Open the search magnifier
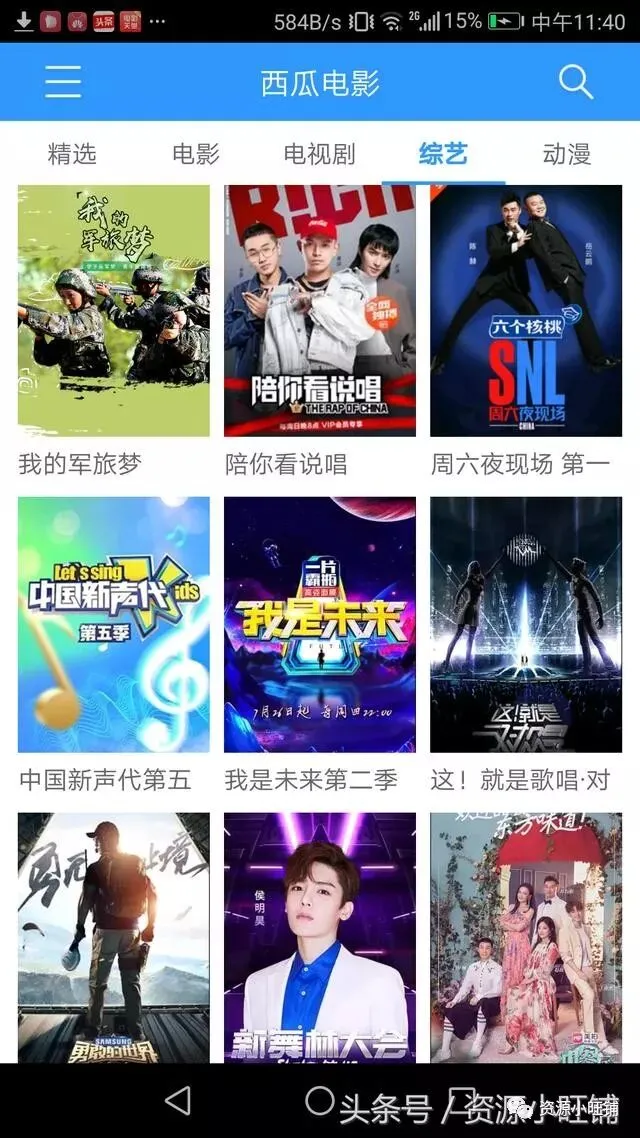Screen dimensions: 640x1138 (x=575, y=82)
